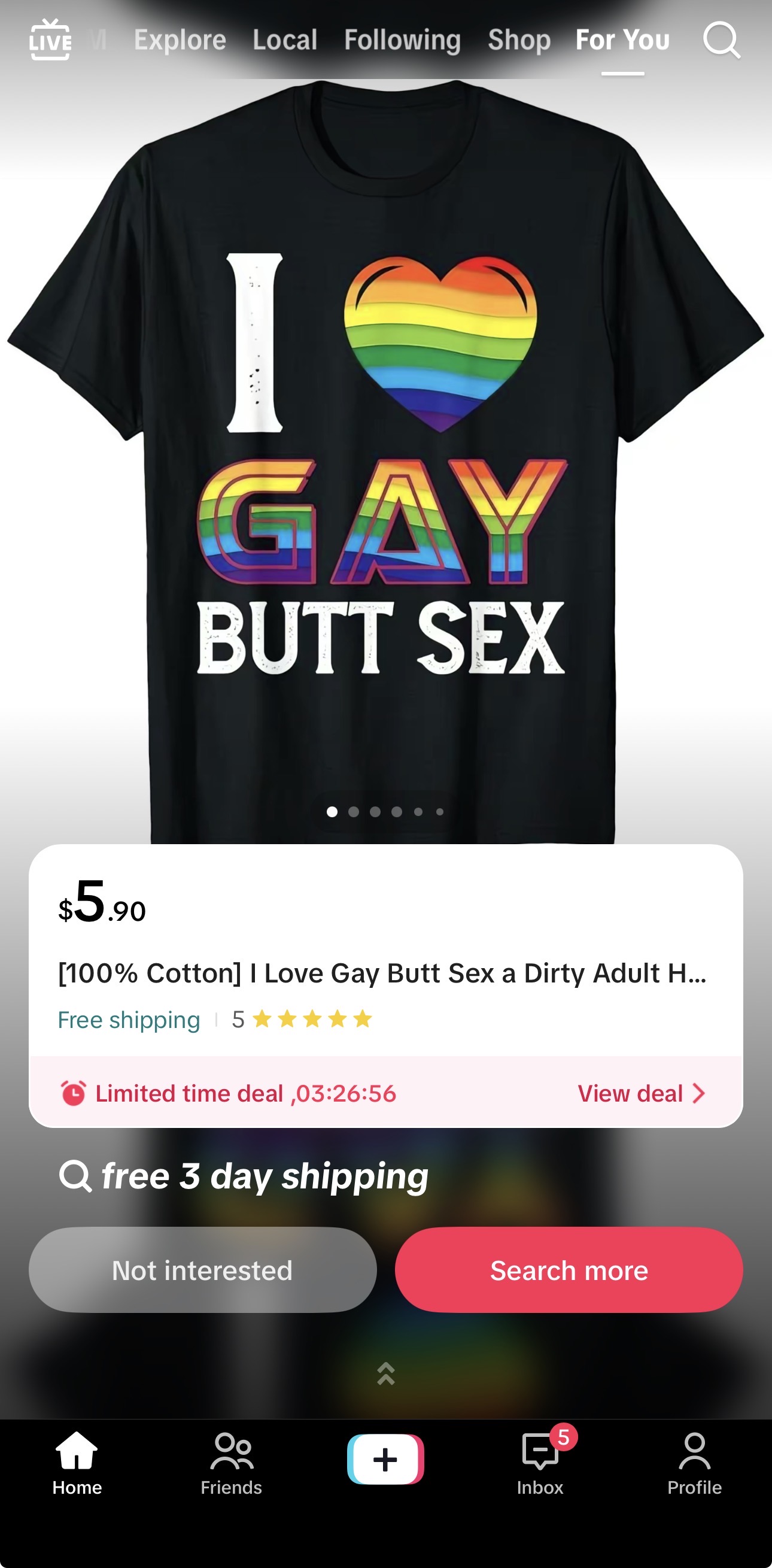
Task: Open the Inbox tab
Action: [x=540, y=1463]
